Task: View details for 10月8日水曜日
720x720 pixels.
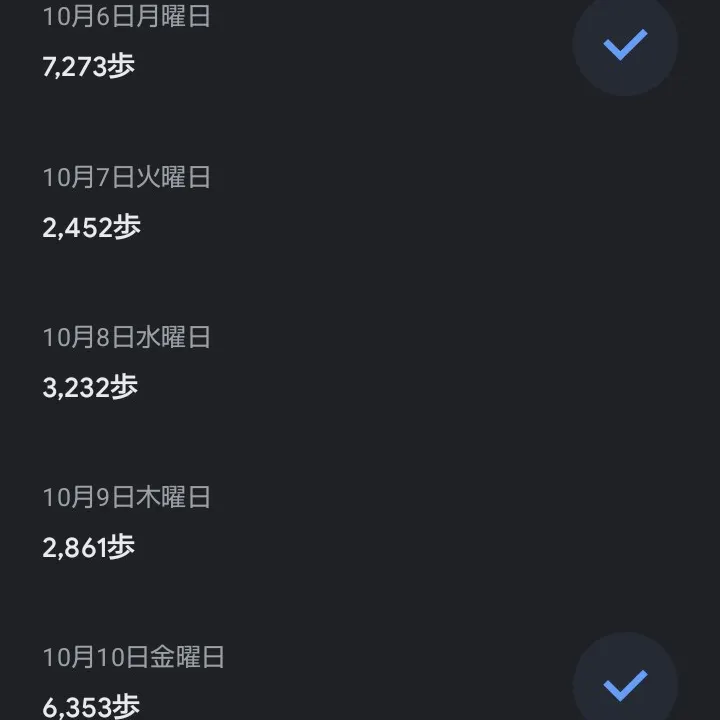Action: point(126,362)
